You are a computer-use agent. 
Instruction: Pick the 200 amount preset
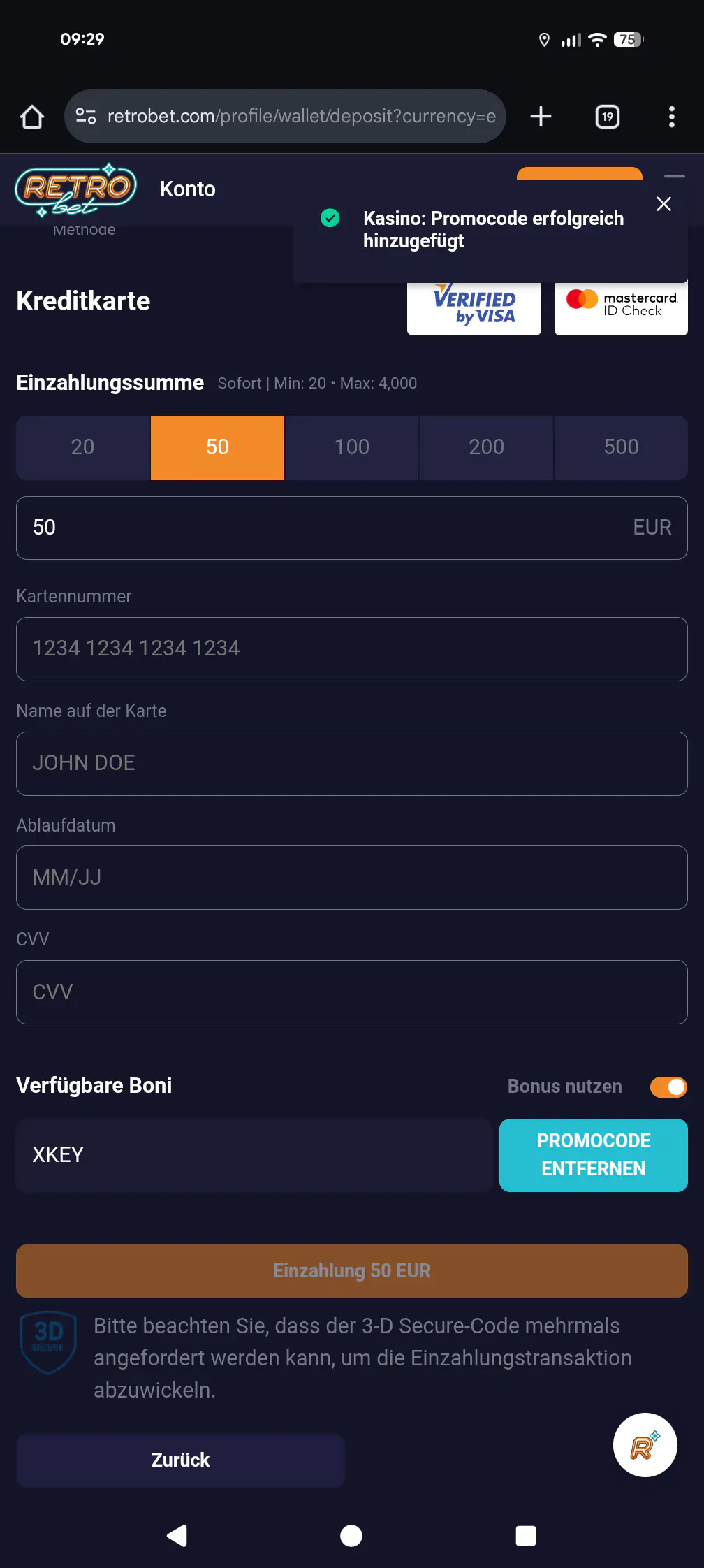click(x=486, y=447)
